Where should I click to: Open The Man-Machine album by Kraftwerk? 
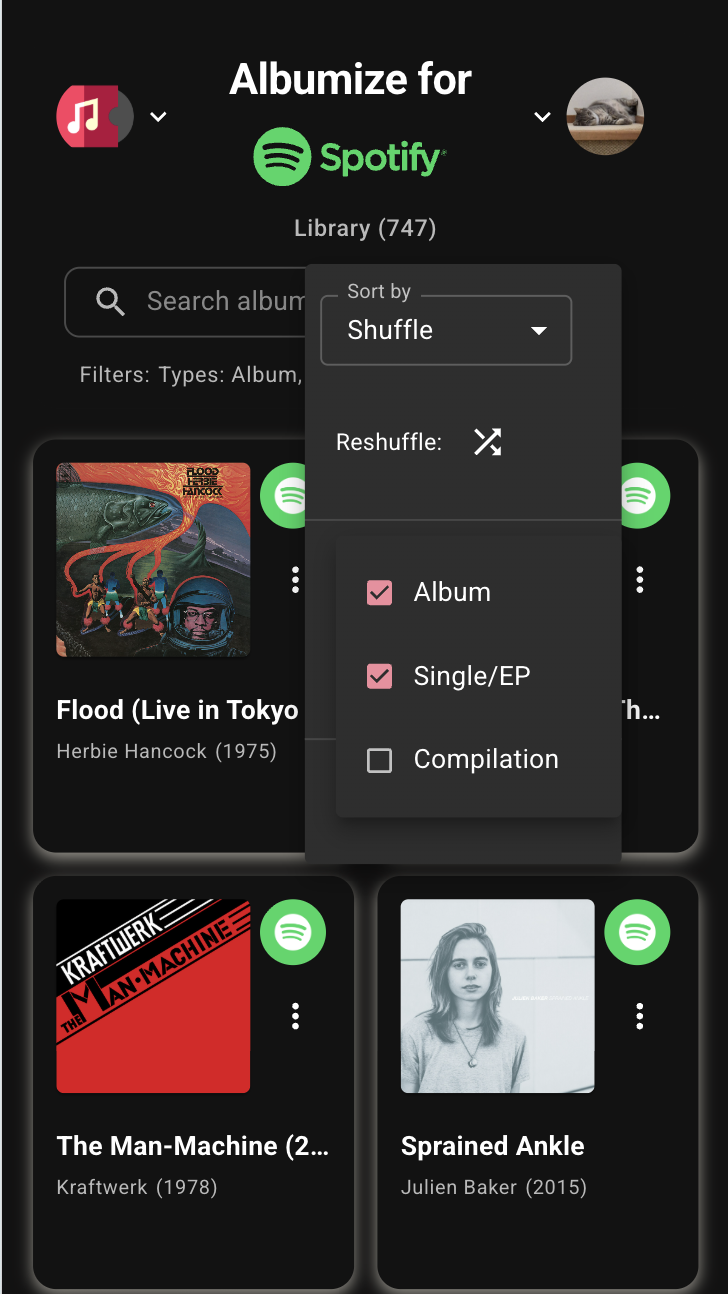[x=153, y=996]
